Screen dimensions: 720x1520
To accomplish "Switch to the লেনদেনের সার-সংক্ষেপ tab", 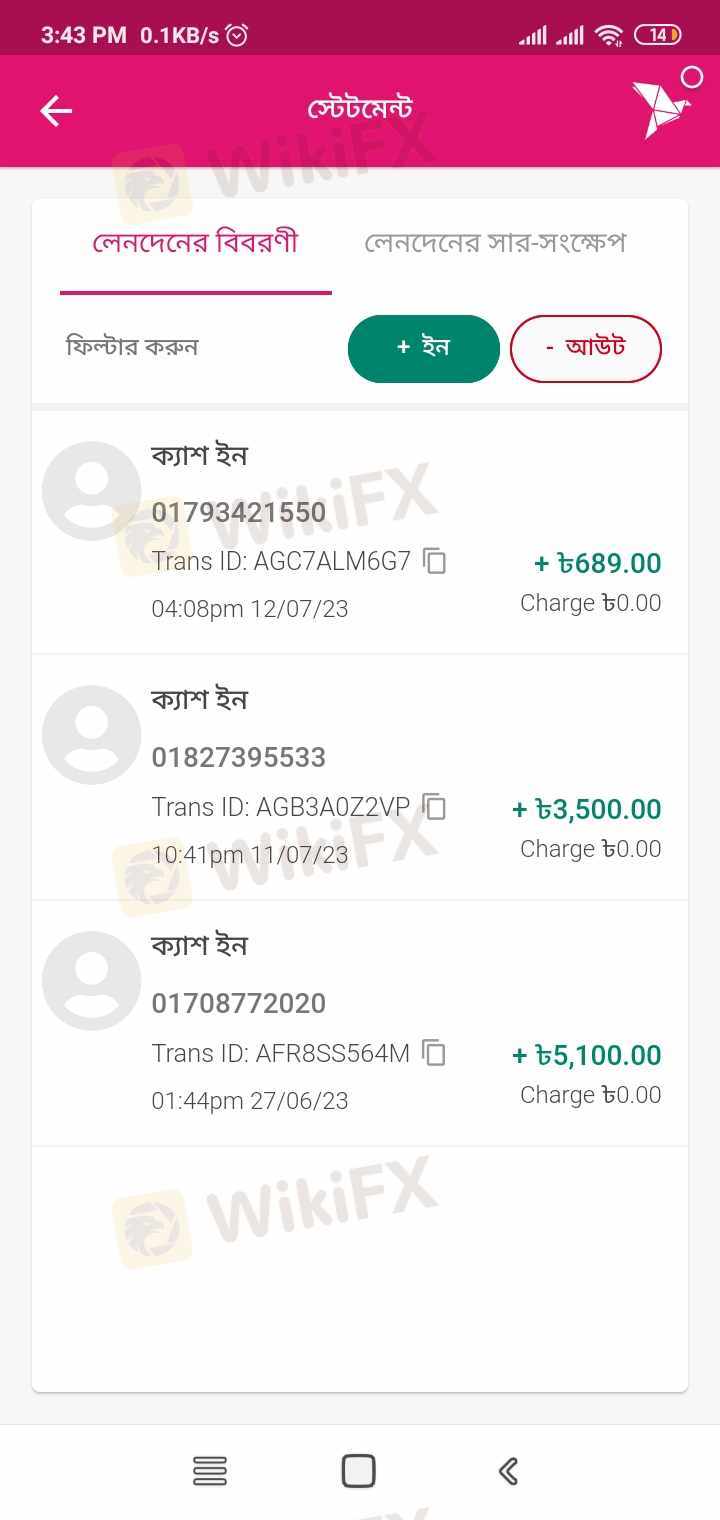I will coord(495,243).
